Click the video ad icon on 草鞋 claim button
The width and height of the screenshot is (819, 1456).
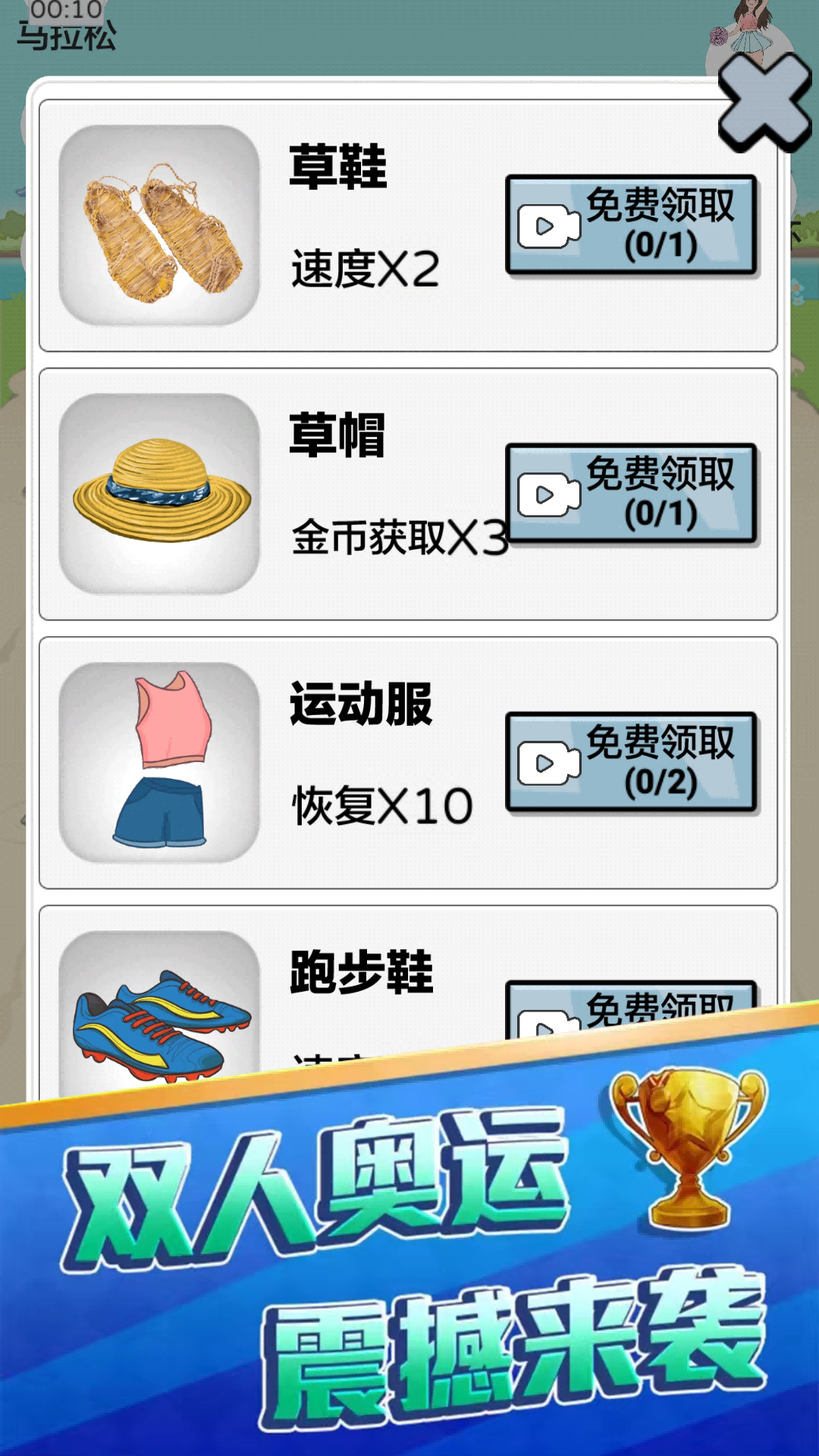coord(548,225)
